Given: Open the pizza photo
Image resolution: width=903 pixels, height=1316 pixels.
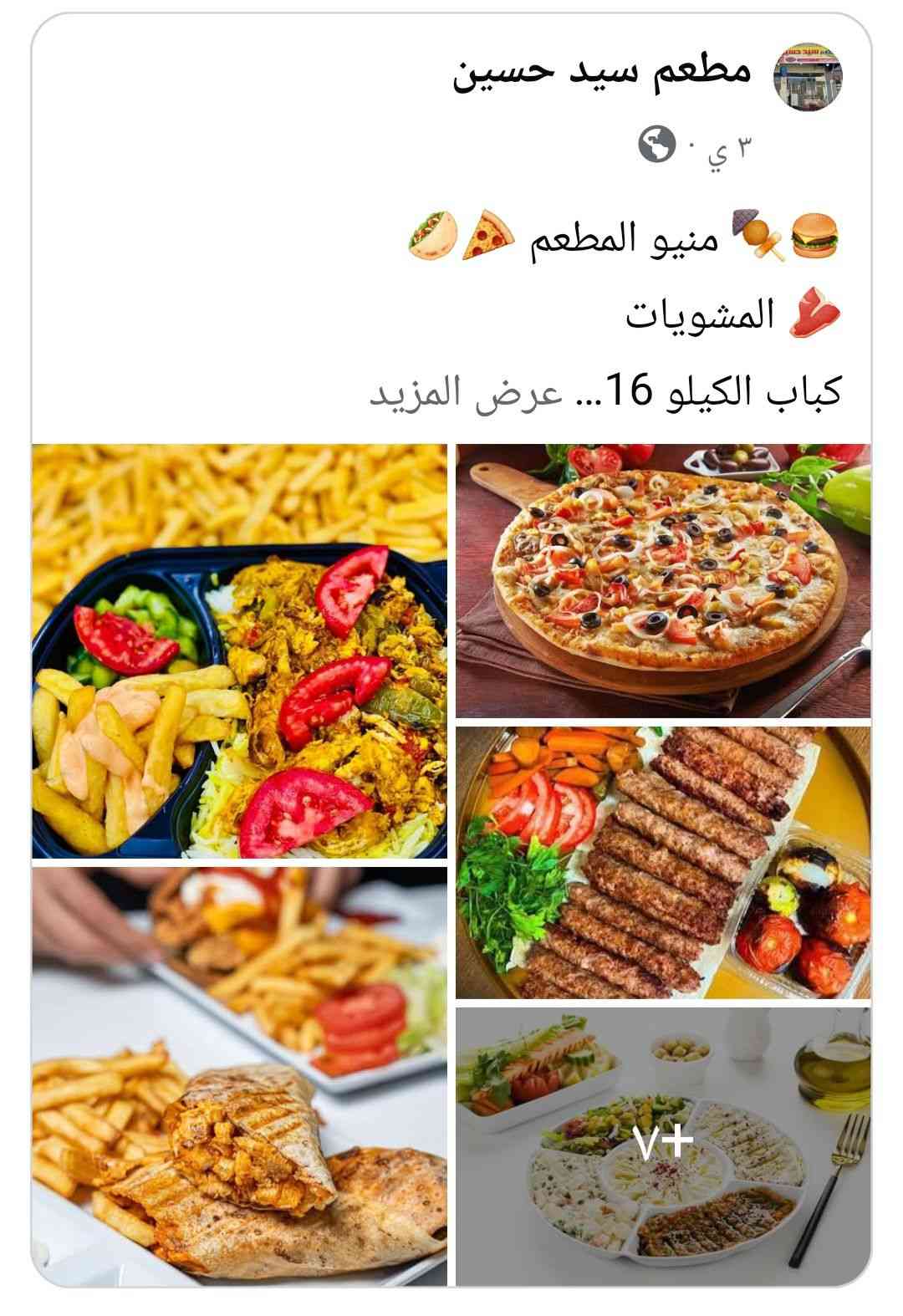Looking at the screenshot, I should [662, 580].
